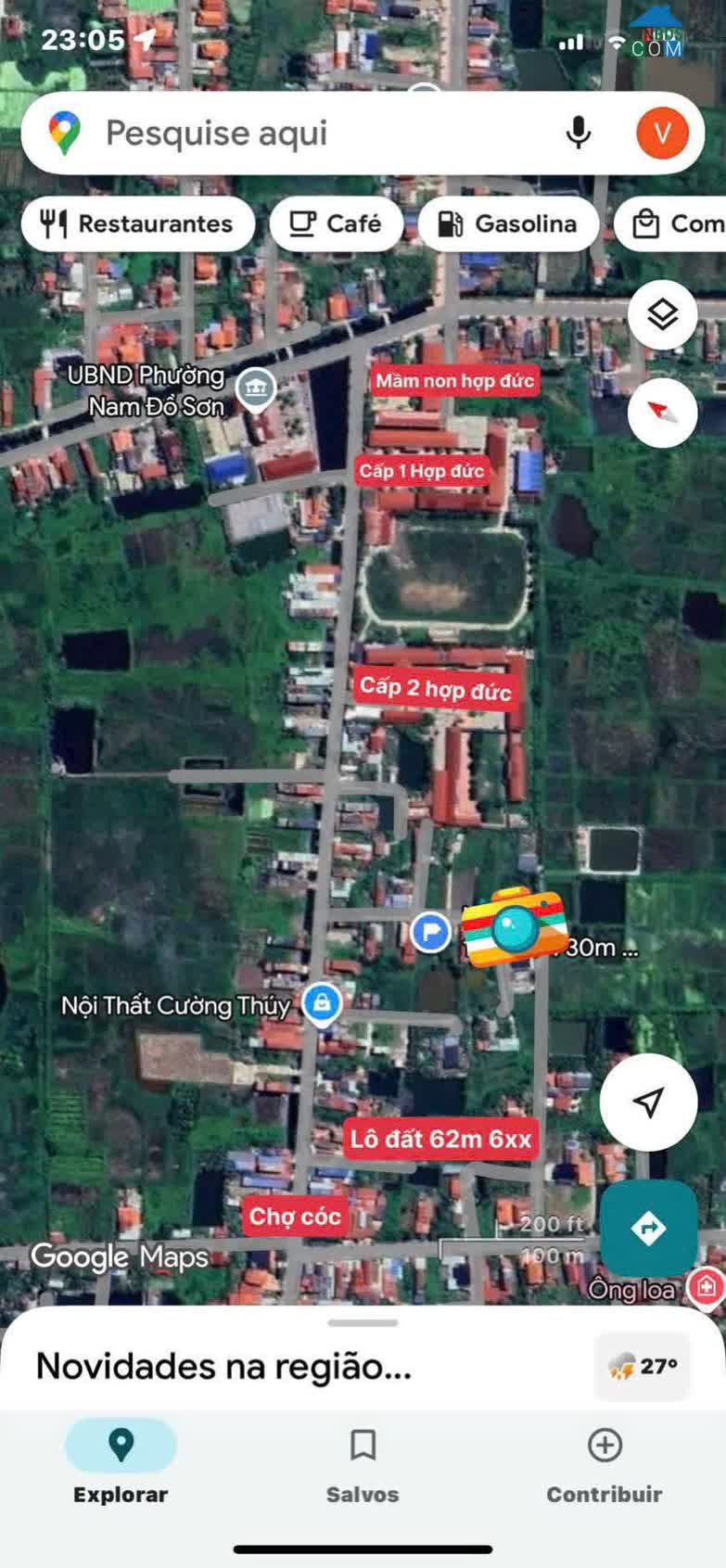The height and width of the screenshot is (1568, 726).
Task: Open the map layers button
Action: pyautogui.click(x=662, y=314)
